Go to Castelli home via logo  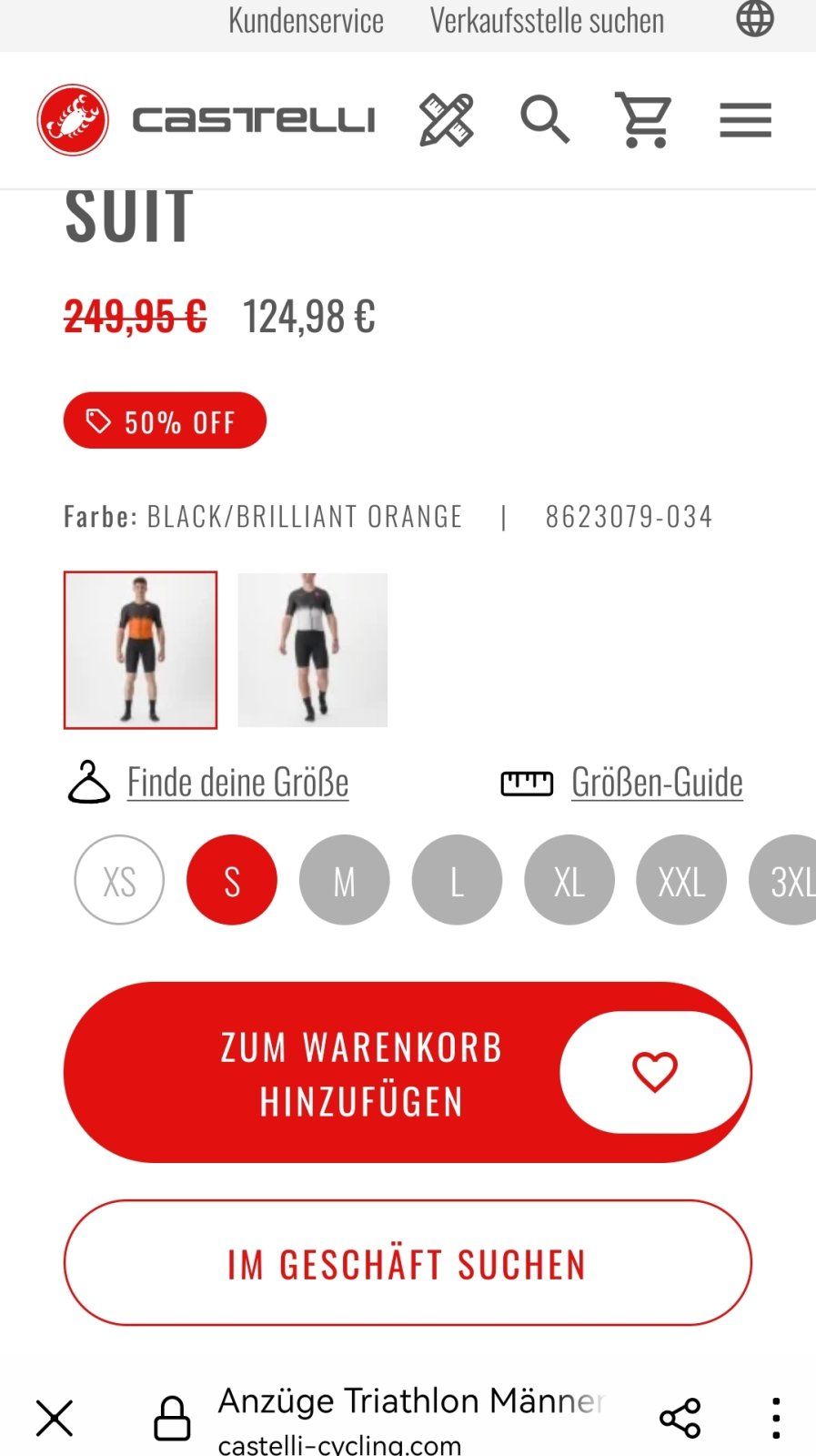206,120
